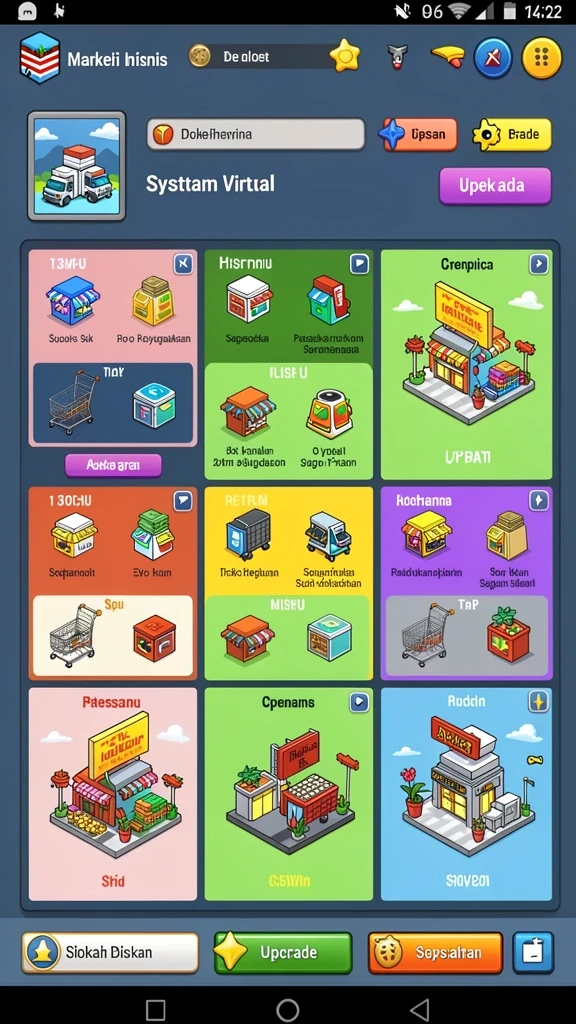The image size is (576, 1024).
Task: Open the yellow grid menu button
Action: 541,58
